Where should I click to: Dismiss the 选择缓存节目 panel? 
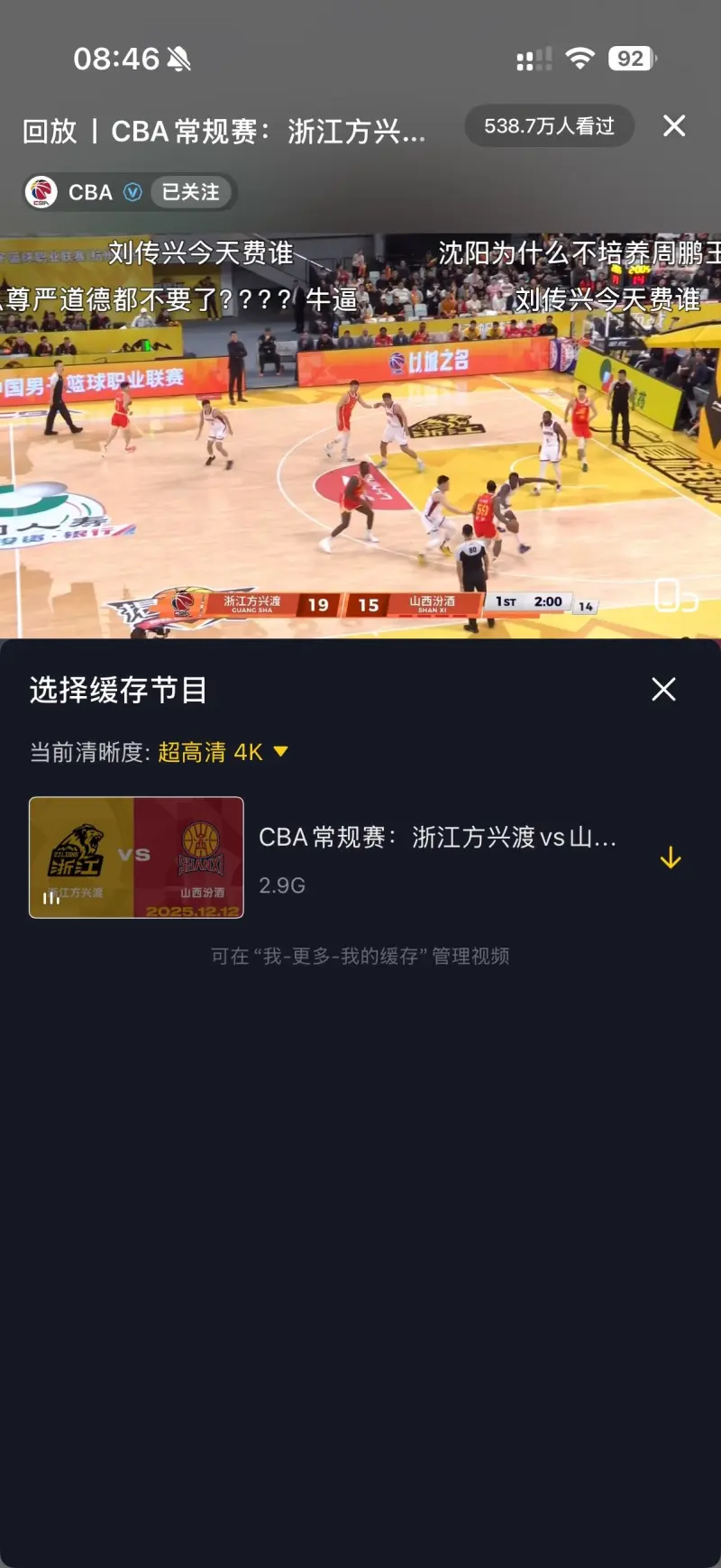(663, 690)
